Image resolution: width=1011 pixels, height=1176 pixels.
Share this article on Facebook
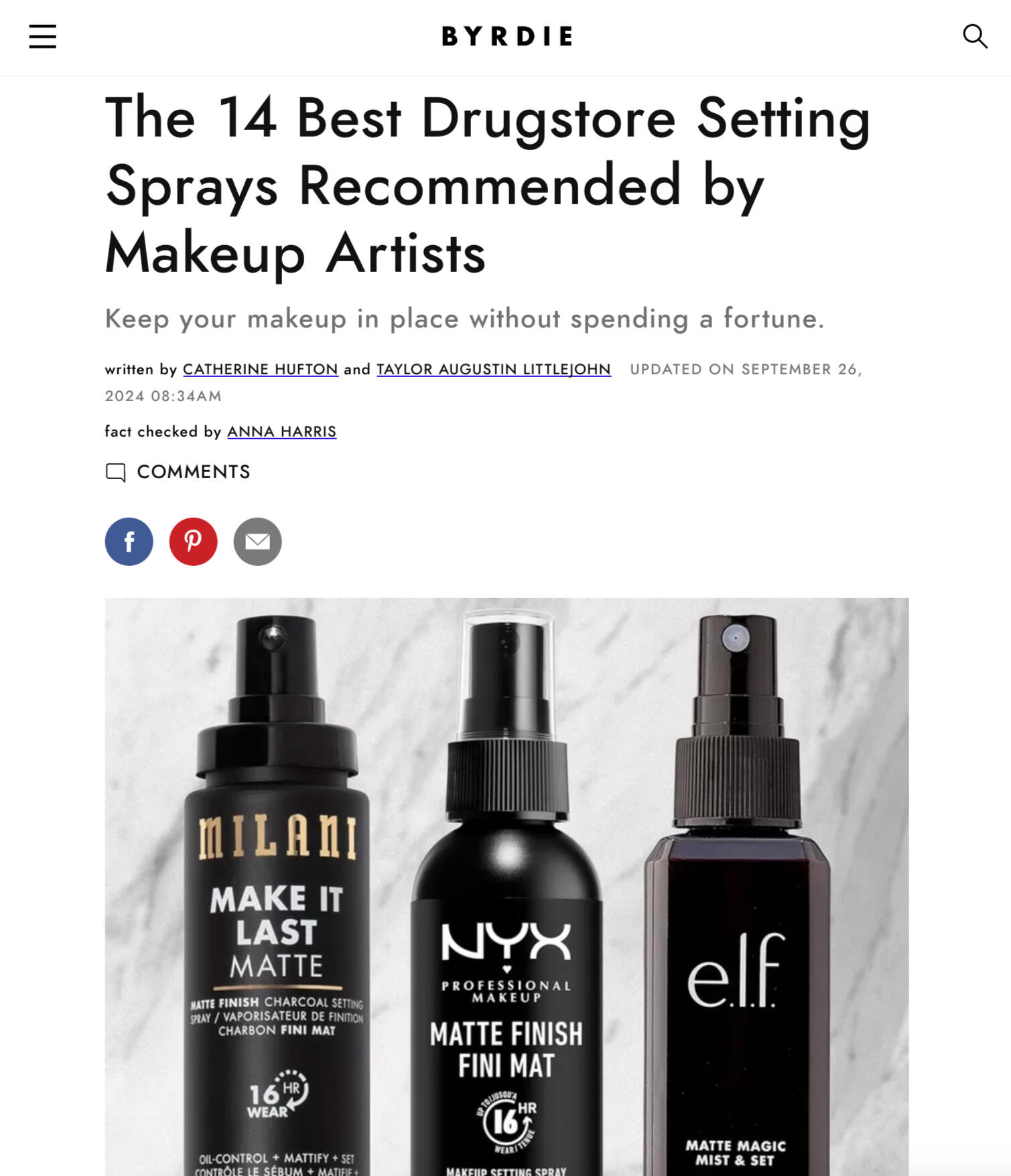[129, 541]
